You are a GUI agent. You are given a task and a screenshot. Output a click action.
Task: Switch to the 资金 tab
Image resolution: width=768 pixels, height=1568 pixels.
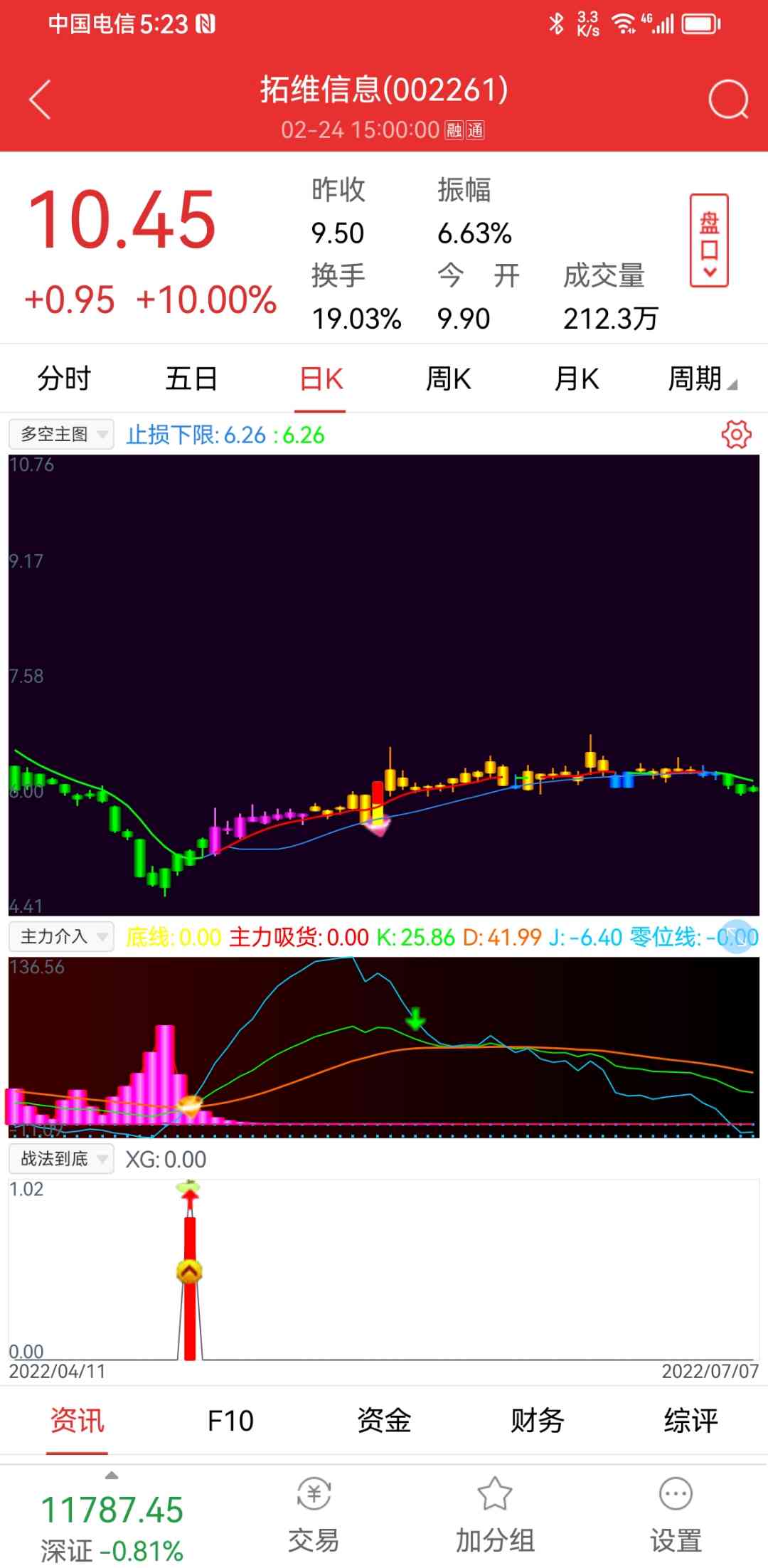pyautogui.click(x=384, y=1421)
